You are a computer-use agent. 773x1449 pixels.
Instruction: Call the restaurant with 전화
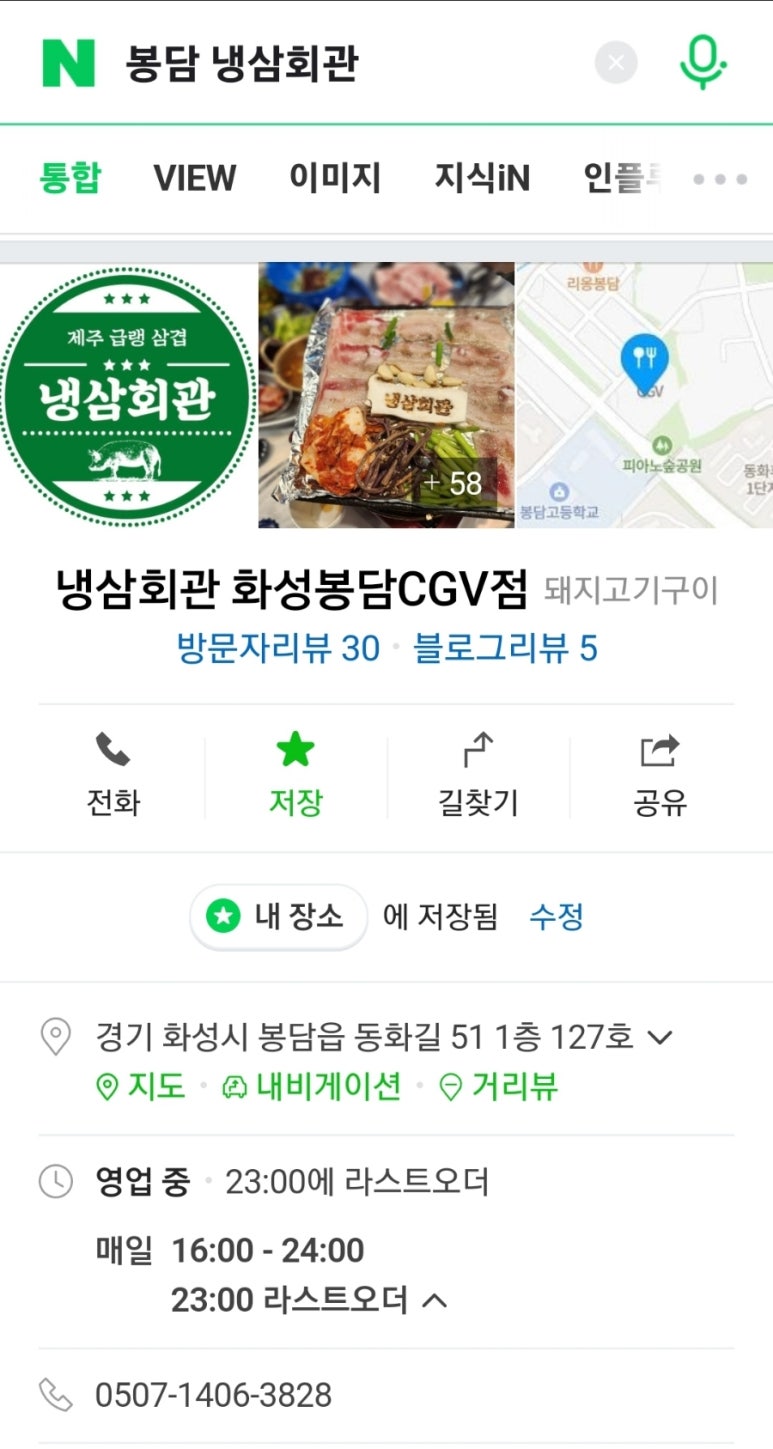point(113,776)
